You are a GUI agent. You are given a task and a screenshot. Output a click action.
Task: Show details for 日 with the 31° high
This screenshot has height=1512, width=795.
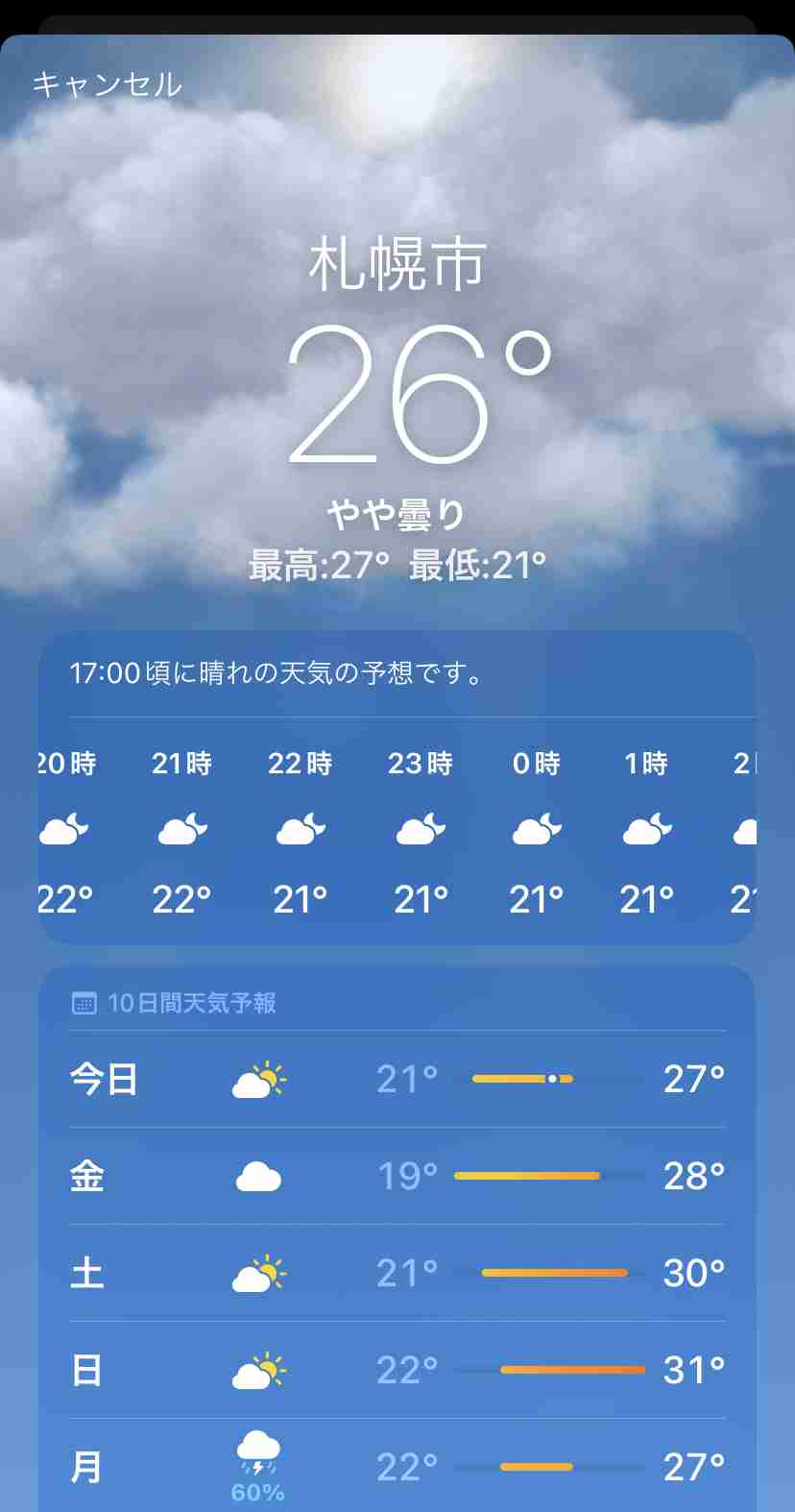[397, 1370]
